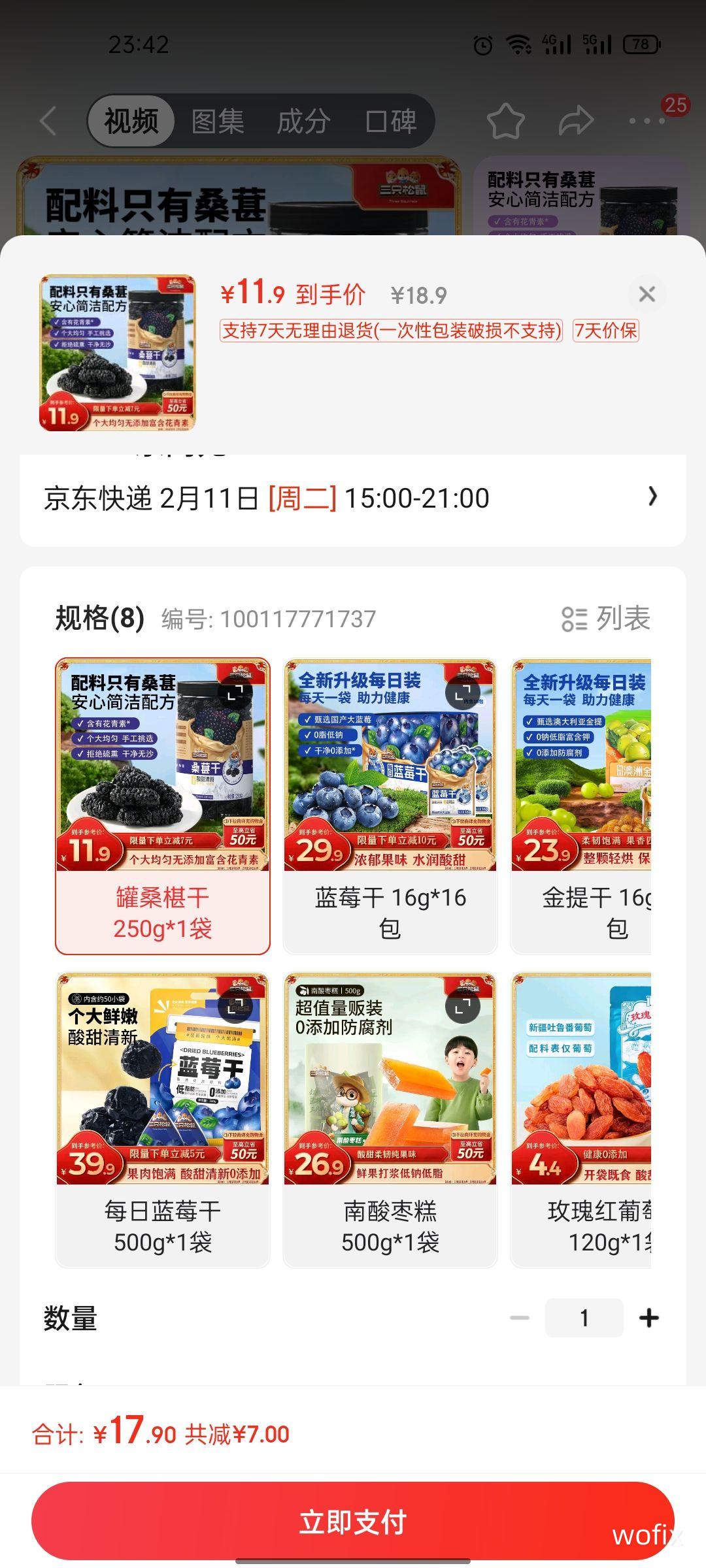Switch specs to list view
Image resolution: width=706 pixels, height=1568 pixels.
(606, 618)
